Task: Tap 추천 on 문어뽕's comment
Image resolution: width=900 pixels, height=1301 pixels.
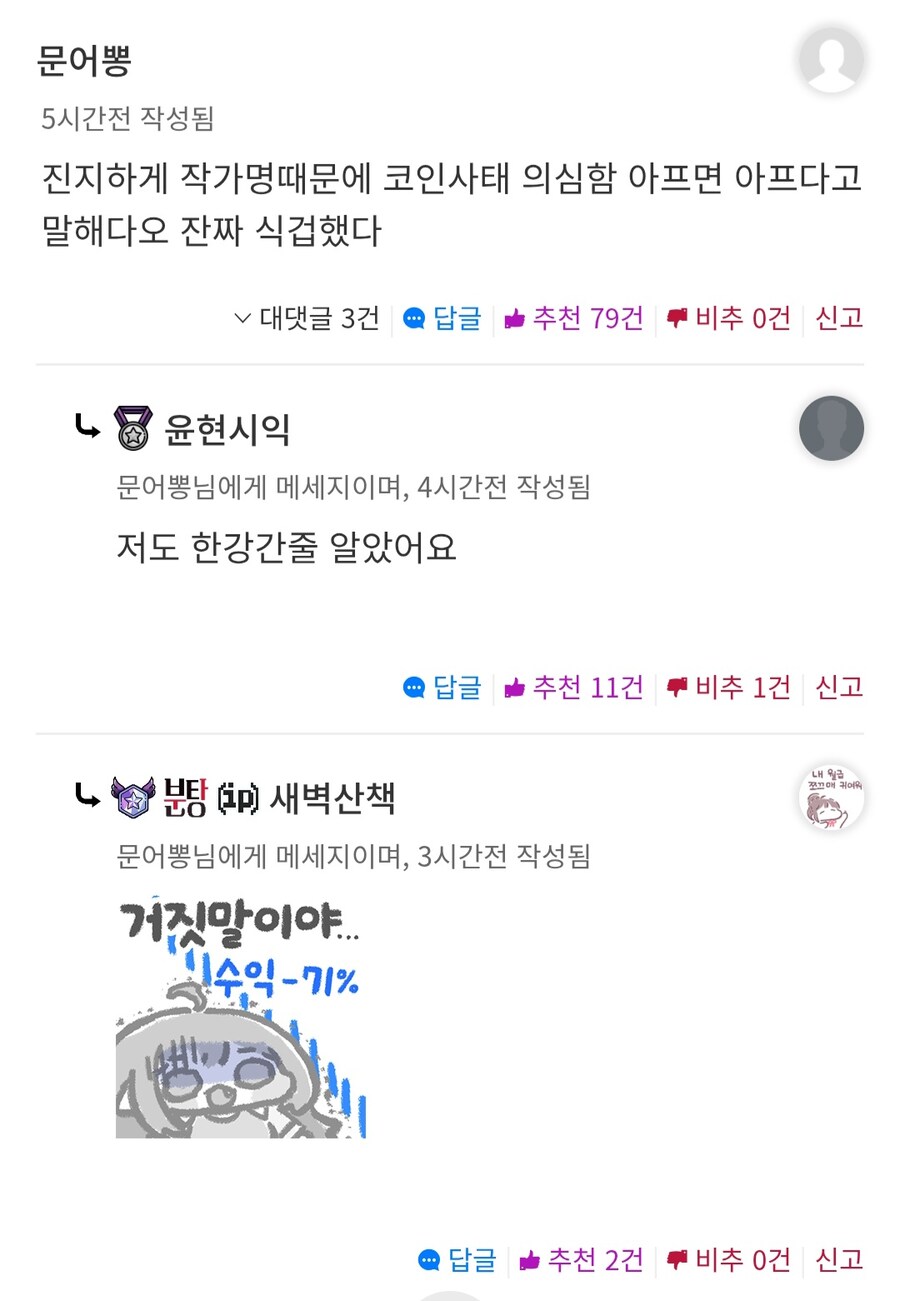Action: pyautogui.click(x=574, y=319)
